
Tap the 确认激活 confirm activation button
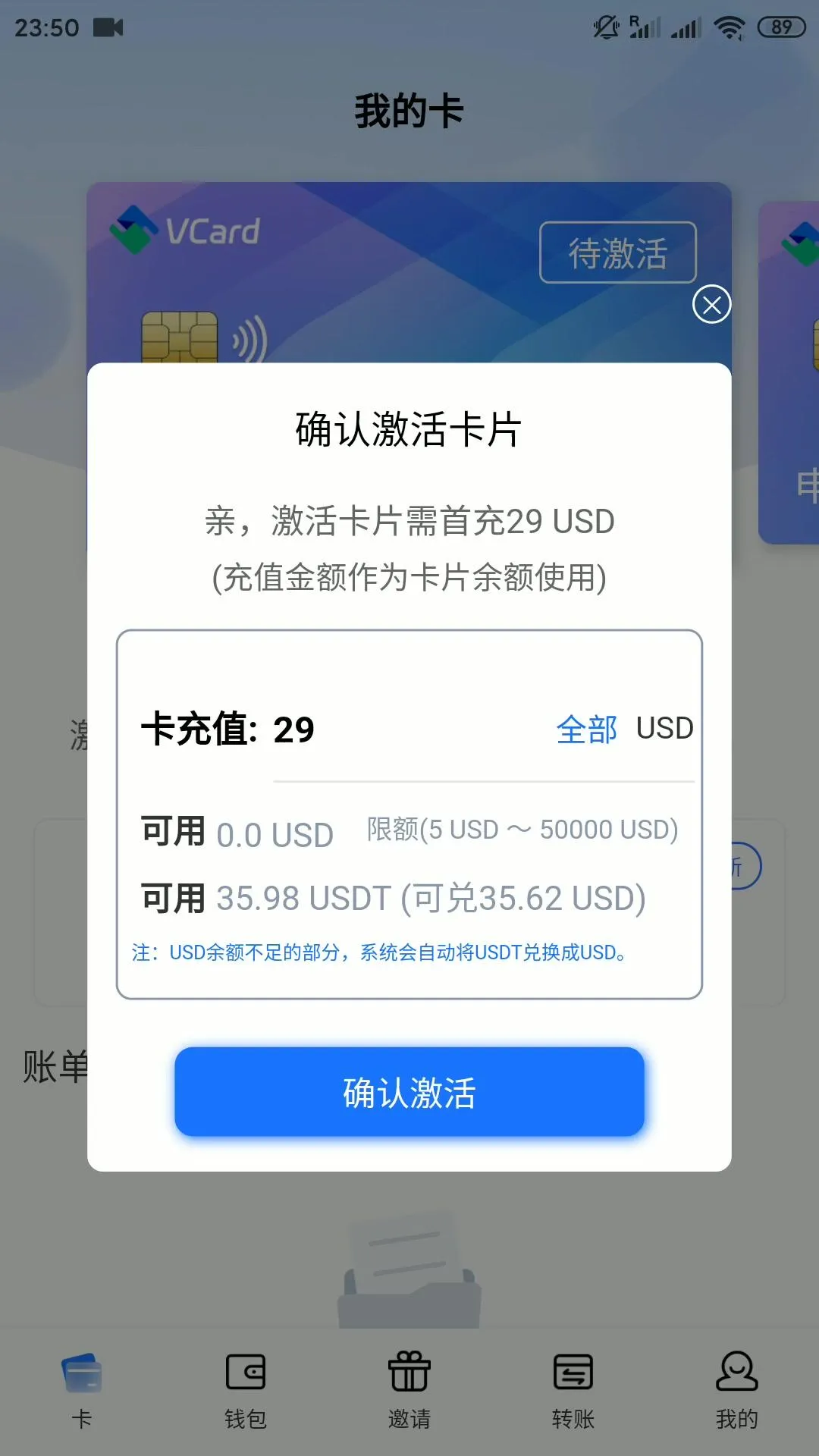[409, 1092]
